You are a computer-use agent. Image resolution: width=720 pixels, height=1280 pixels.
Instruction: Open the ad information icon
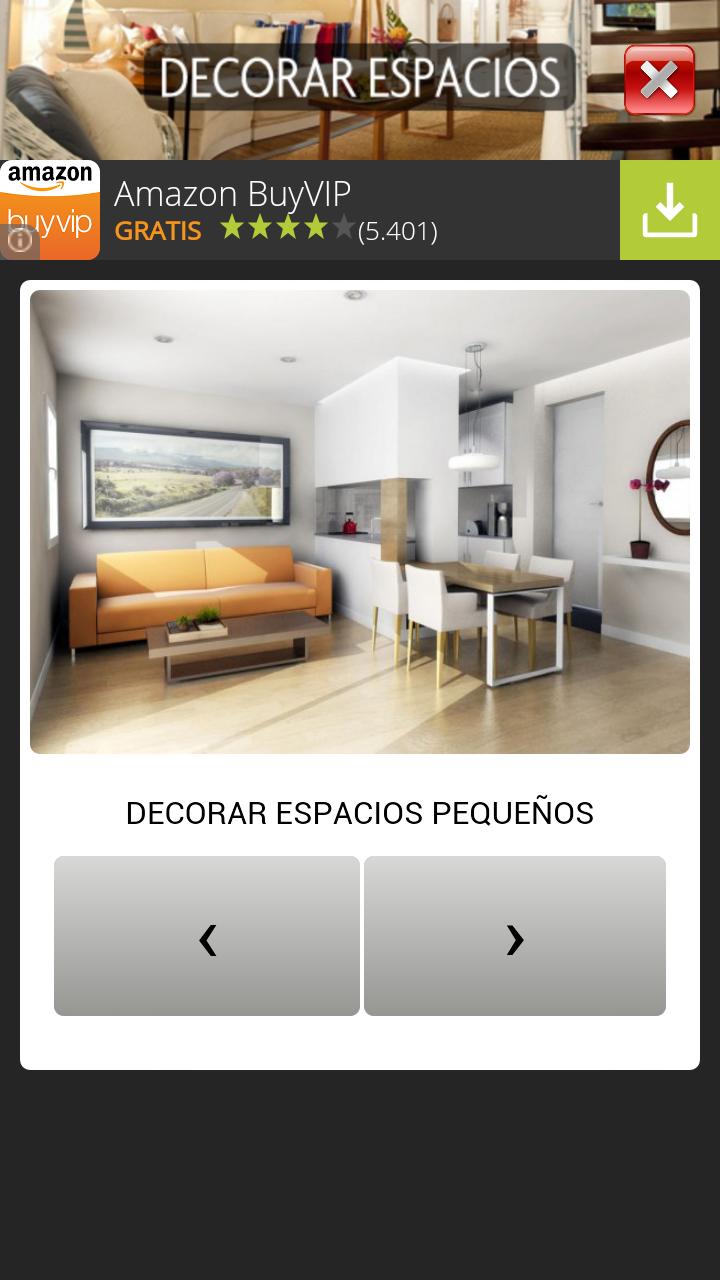point(18,240)
